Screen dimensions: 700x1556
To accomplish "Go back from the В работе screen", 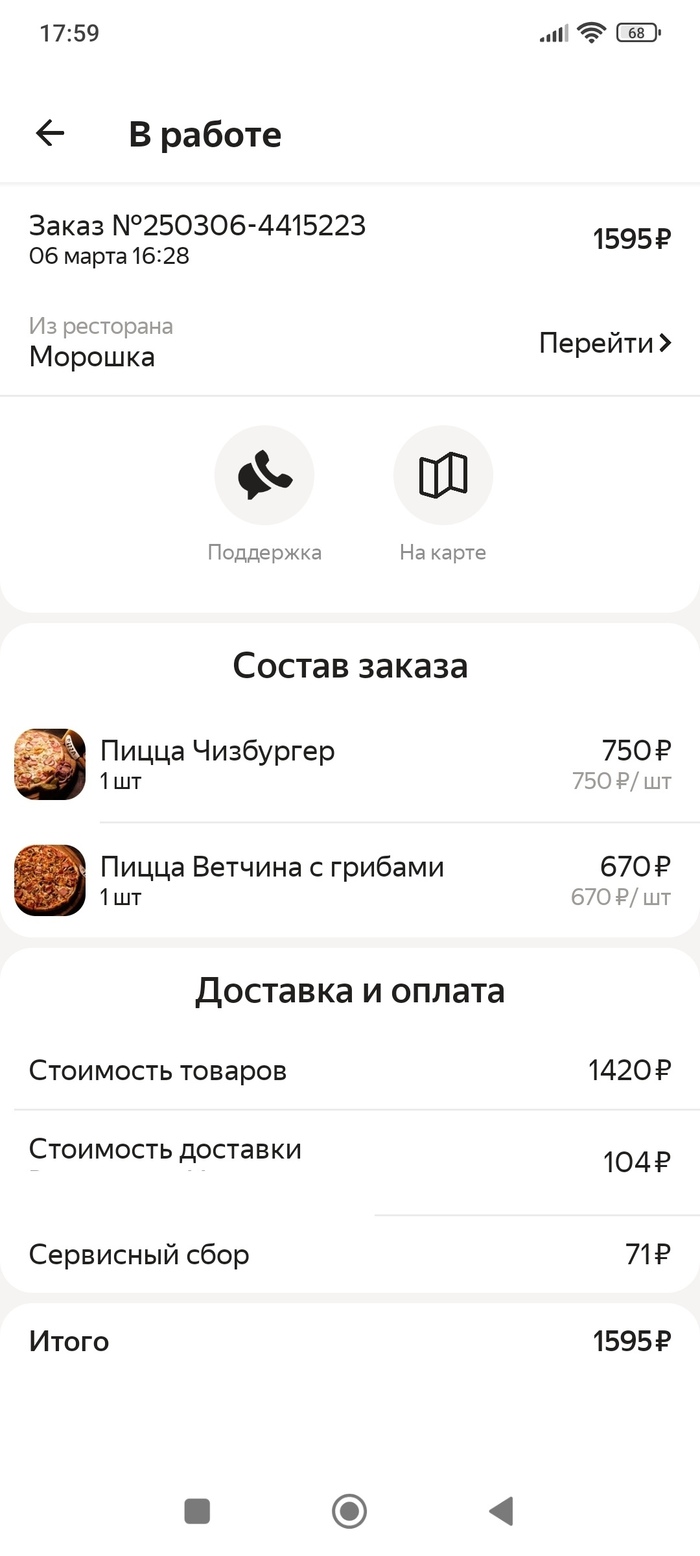I will [x=49, y=133].
